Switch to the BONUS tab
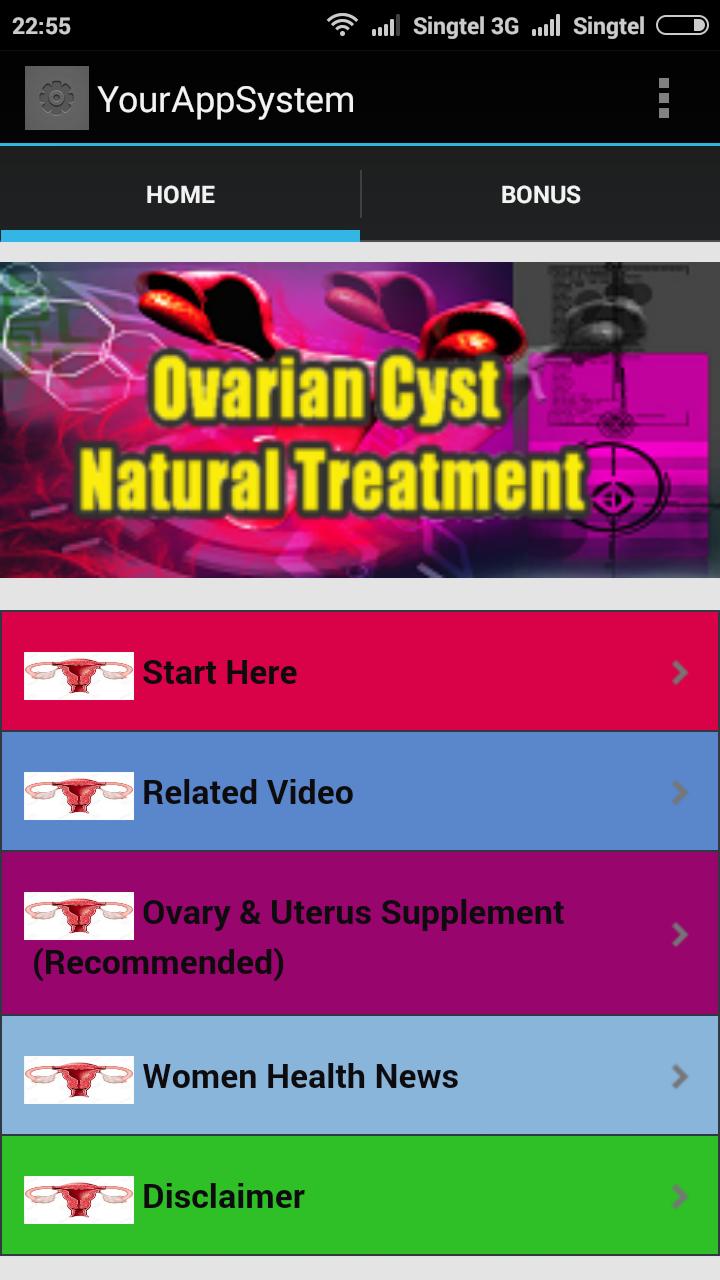The width and height of the screenshot is (720, 1280). (x=540, y=194)
